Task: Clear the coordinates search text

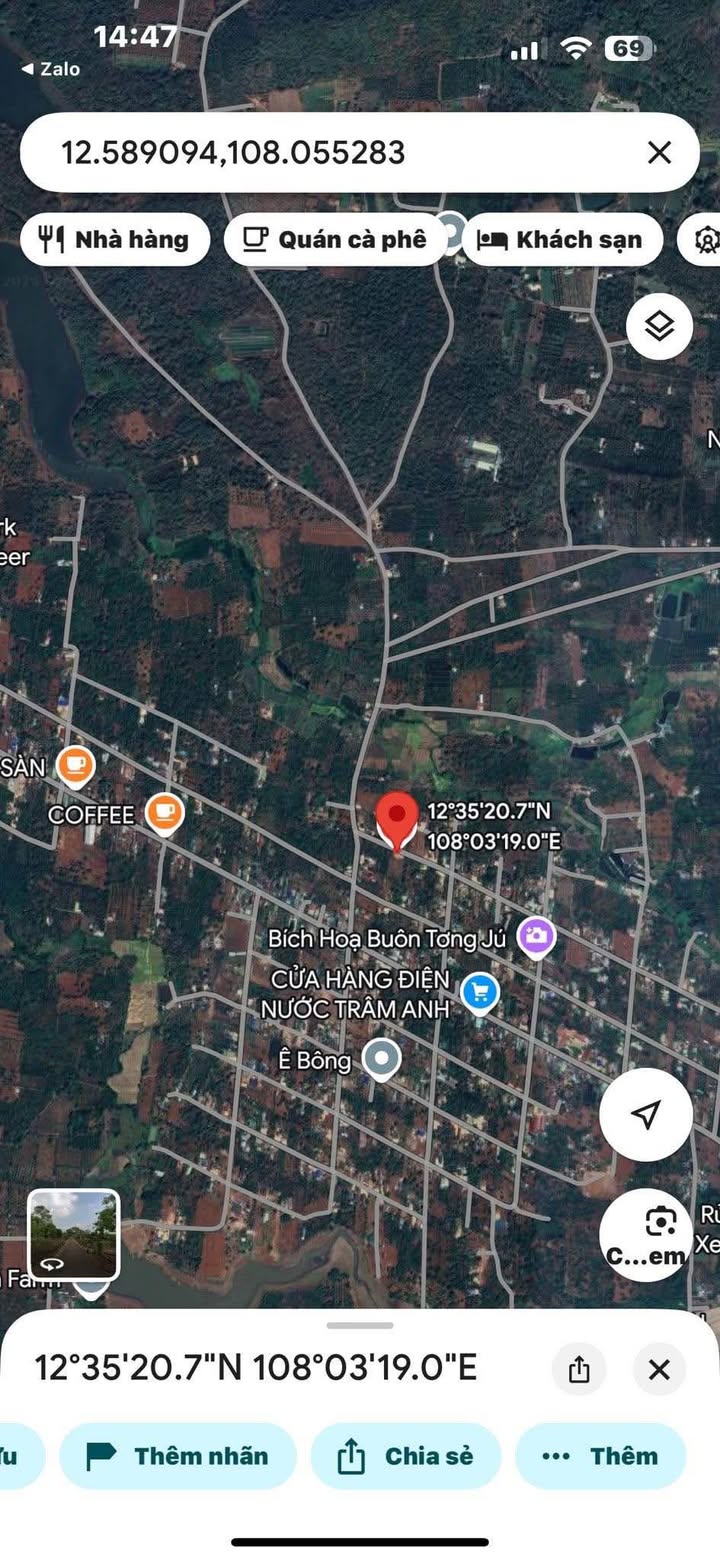Action: click(659, 153)
